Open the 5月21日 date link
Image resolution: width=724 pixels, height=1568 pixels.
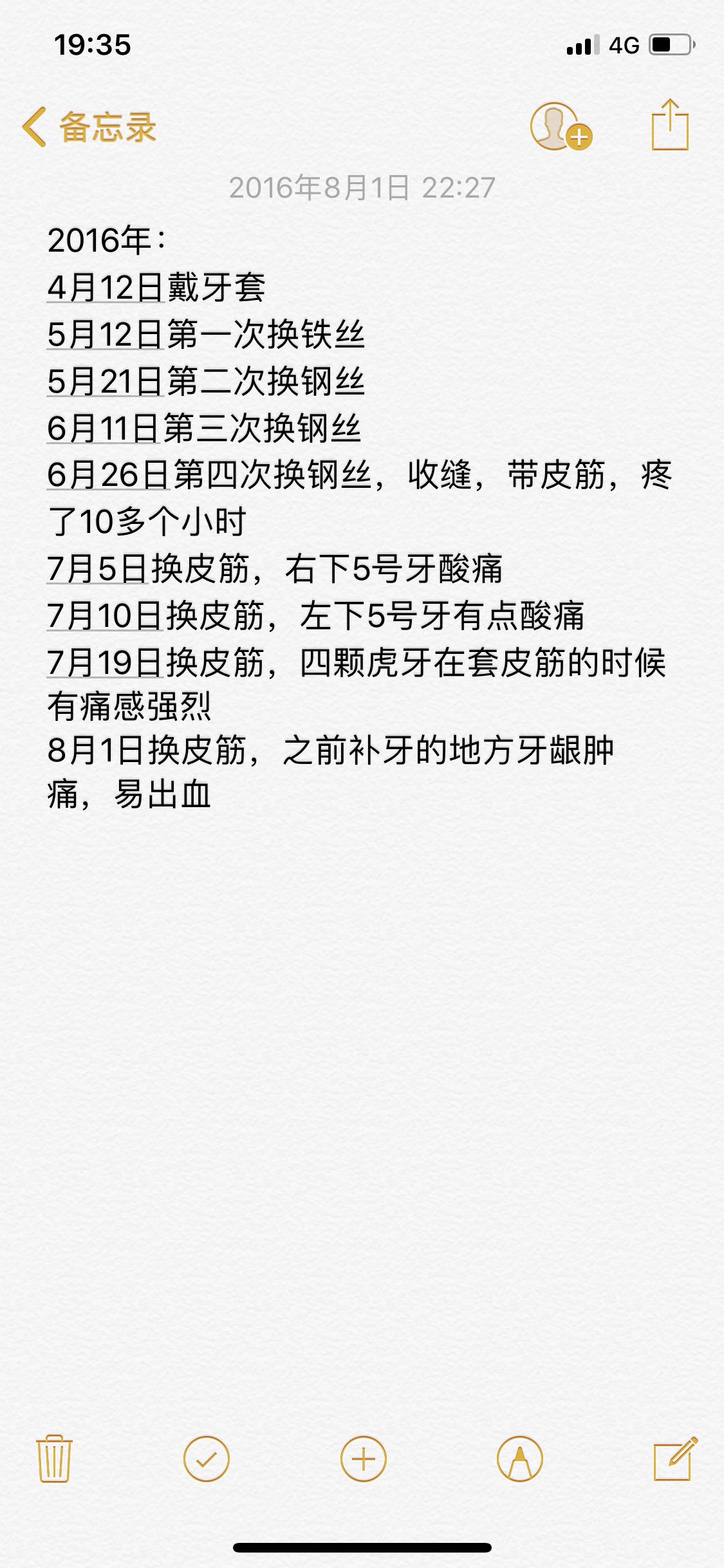click(105, 382)
